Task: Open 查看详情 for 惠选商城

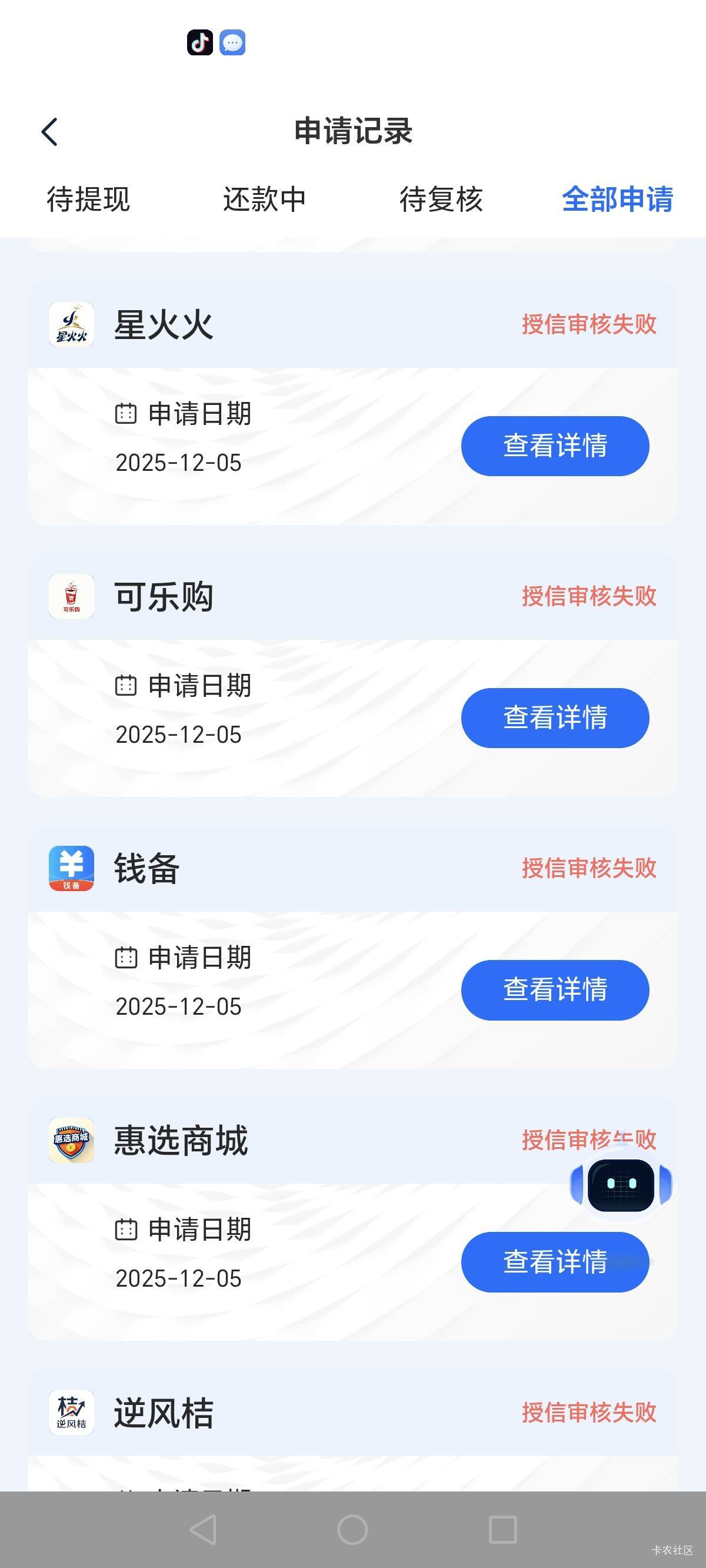Action: [x=535, y=1262]
